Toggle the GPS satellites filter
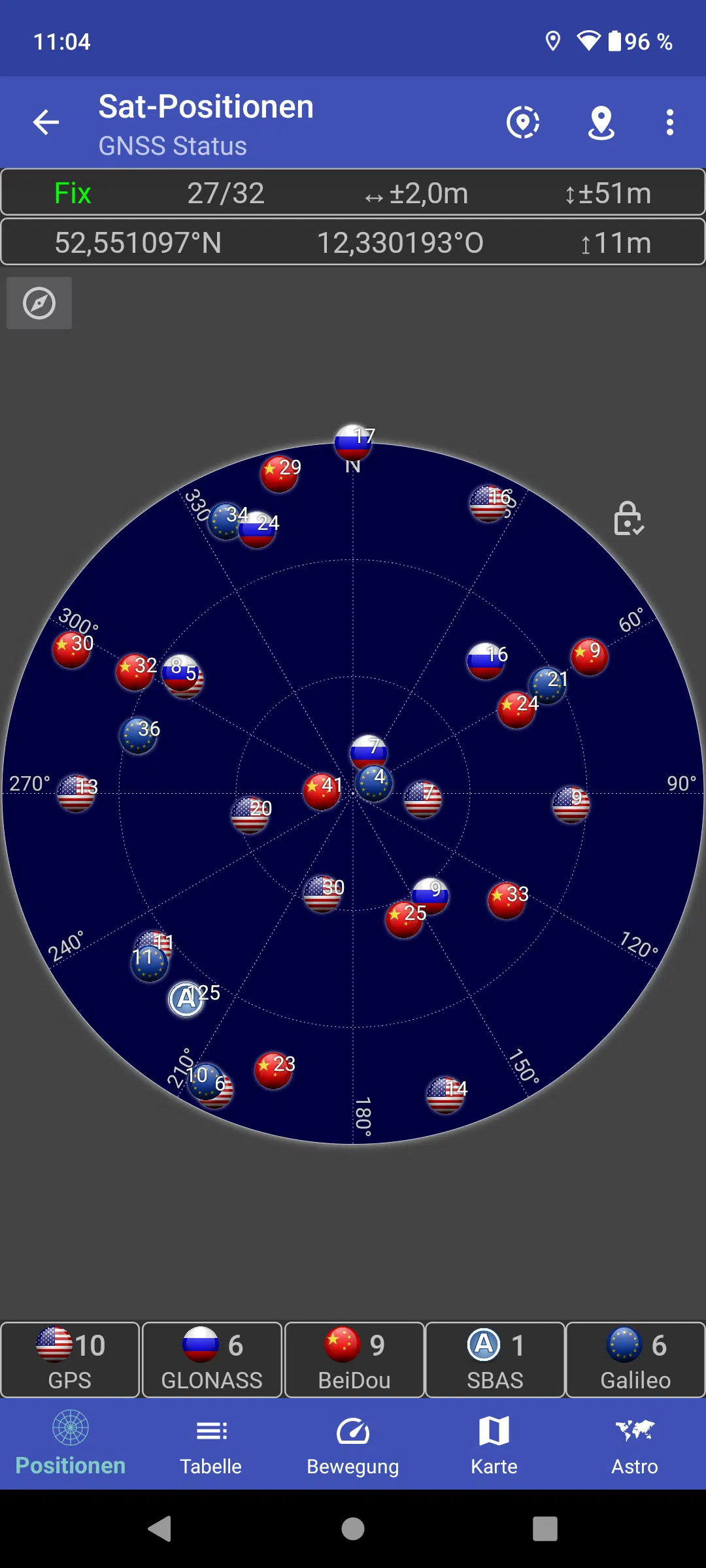Screen dimensions: 706x1568 coord(71,1360)
